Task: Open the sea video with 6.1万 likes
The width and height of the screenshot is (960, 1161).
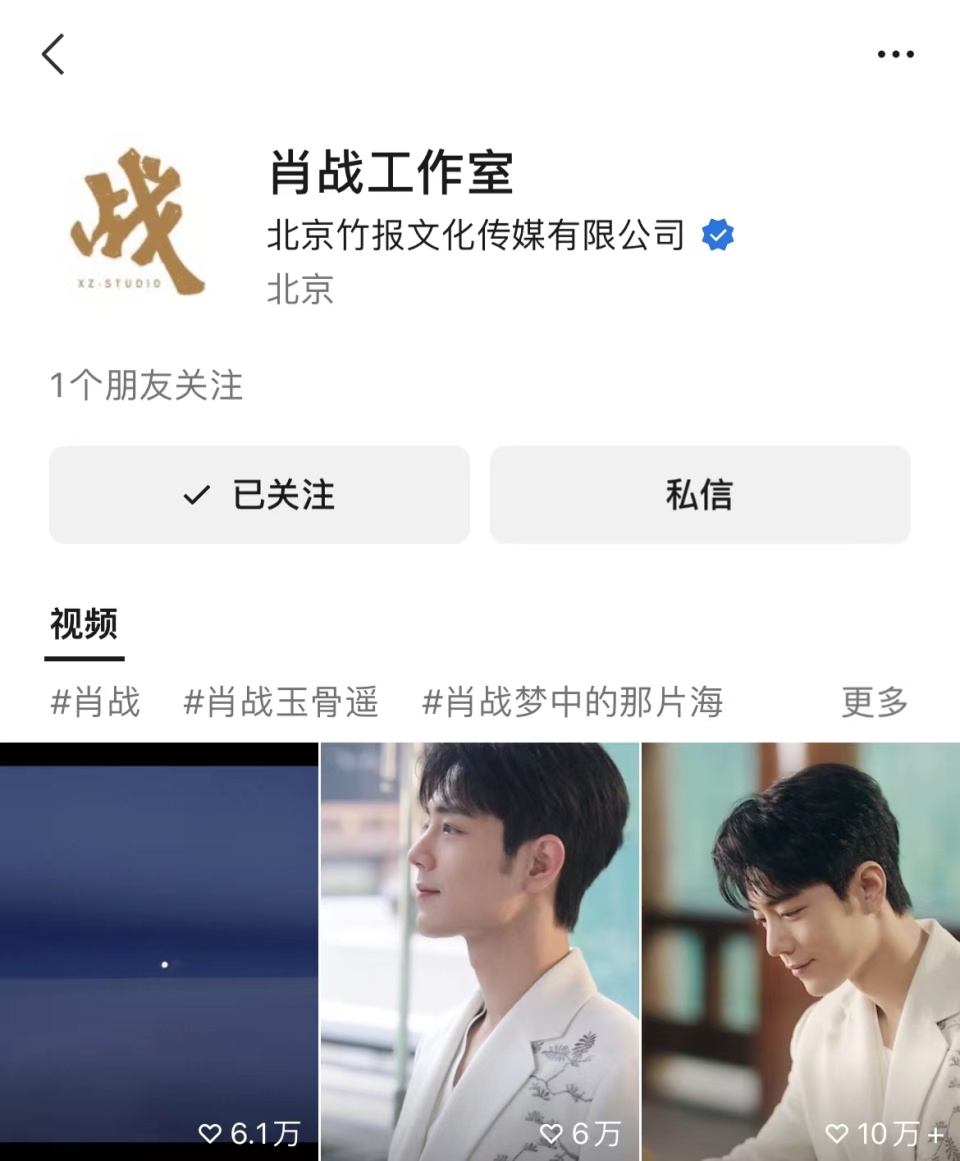Action: (x=158, y=950)
